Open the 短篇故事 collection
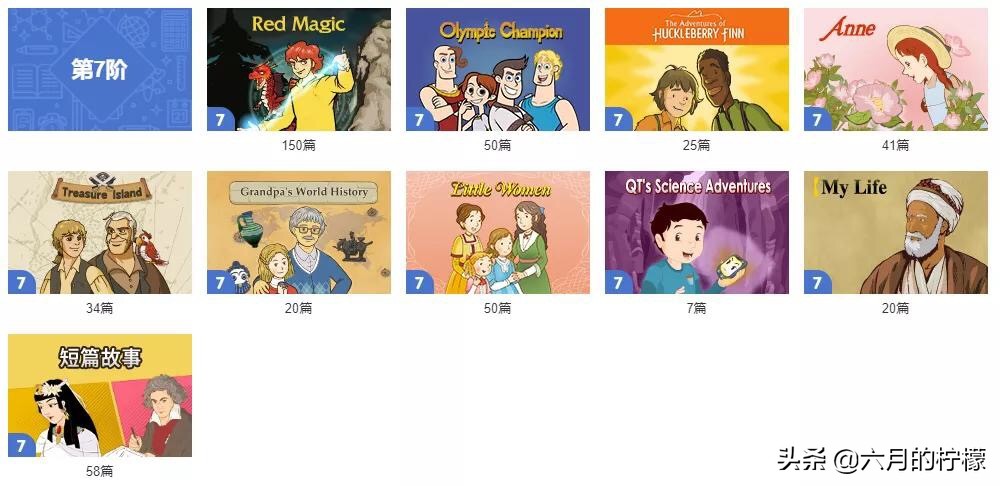1000x486 pixels. click(99, 395)
